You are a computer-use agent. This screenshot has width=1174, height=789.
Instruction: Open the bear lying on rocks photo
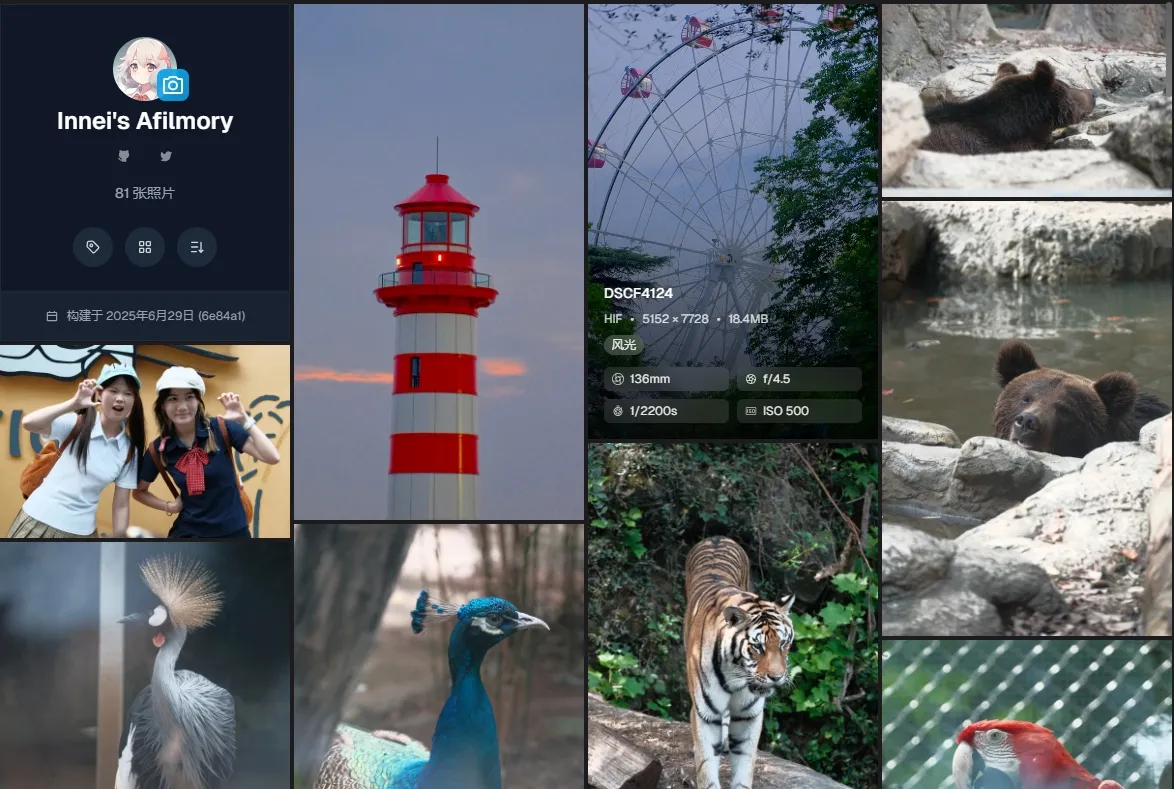[1026, 96]
